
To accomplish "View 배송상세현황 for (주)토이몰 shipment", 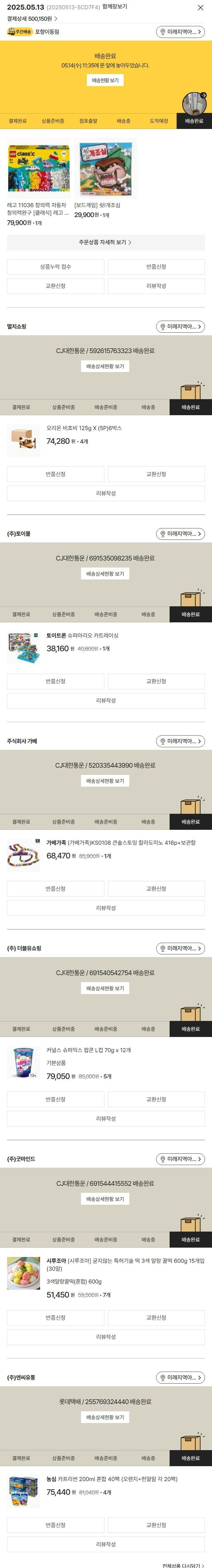I will [x=105, y=574].
